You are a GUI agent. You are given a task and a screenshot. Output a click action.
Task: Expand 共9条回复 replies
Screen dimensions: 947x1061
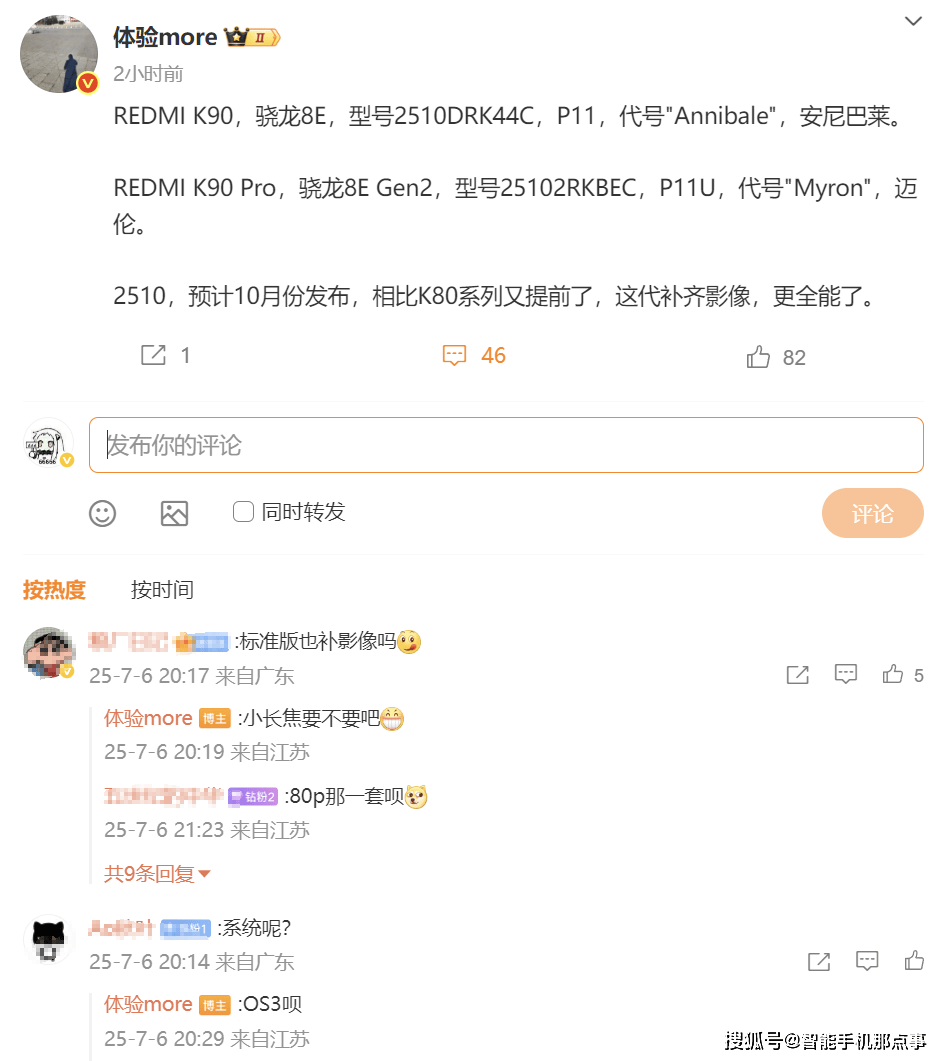[x=157, y=873]
